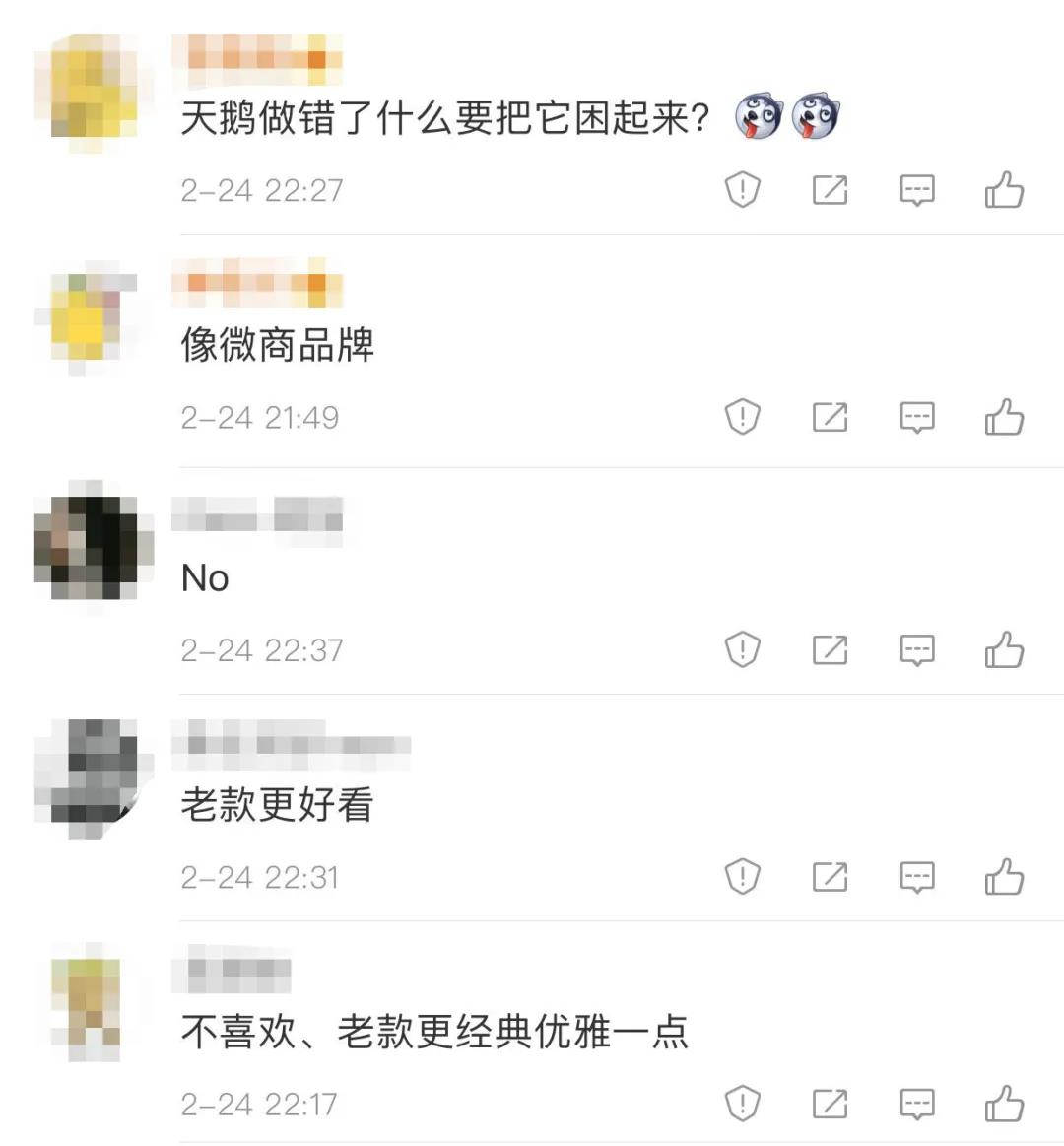
Task: Report the comment posted at 22:17
Action: coord(743,1104)
